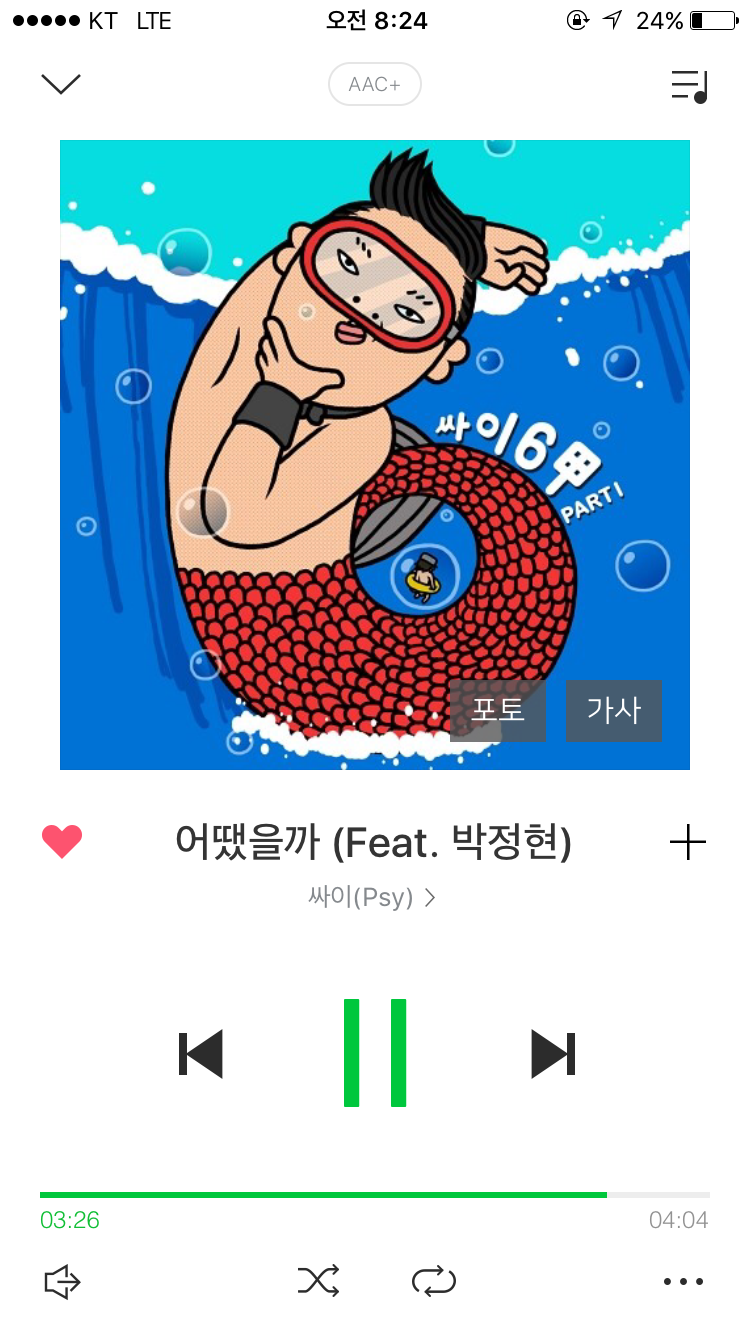Tap the AAC+ audio quality chip
This screenshot has width=750, height=1334.
[x=375, y=85]
